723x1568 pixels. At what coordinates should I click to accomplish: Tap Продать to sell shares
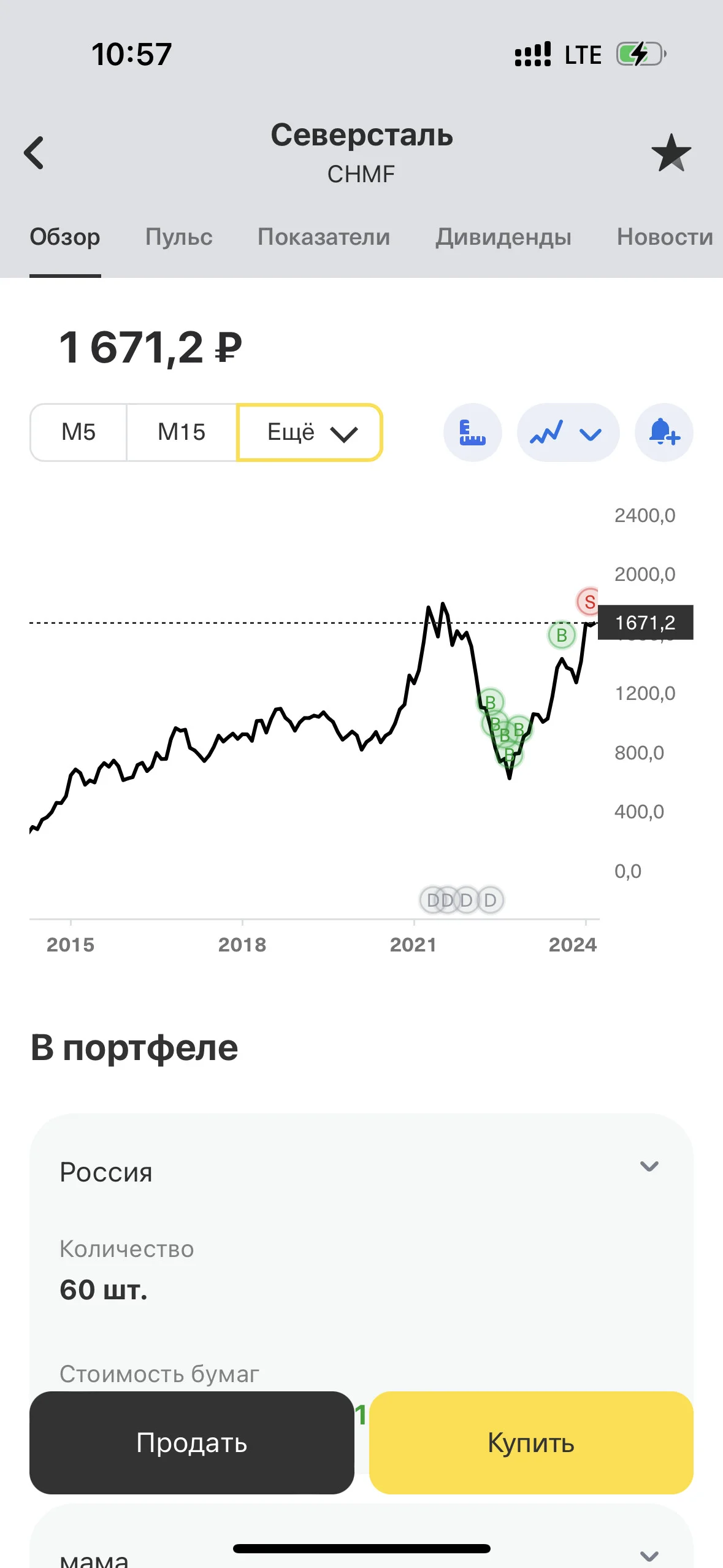coord(192,1443)
